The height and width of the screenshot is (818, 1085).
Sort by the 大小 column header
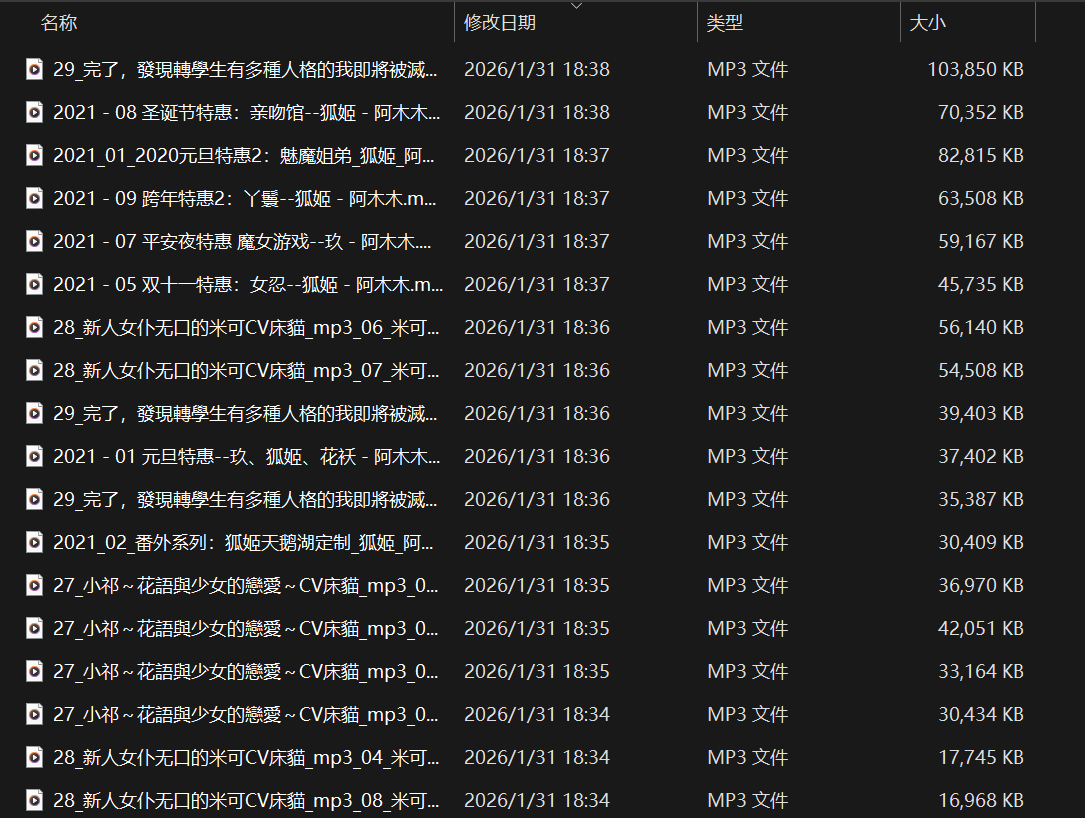pyautogui.click(x=927, y=23)
